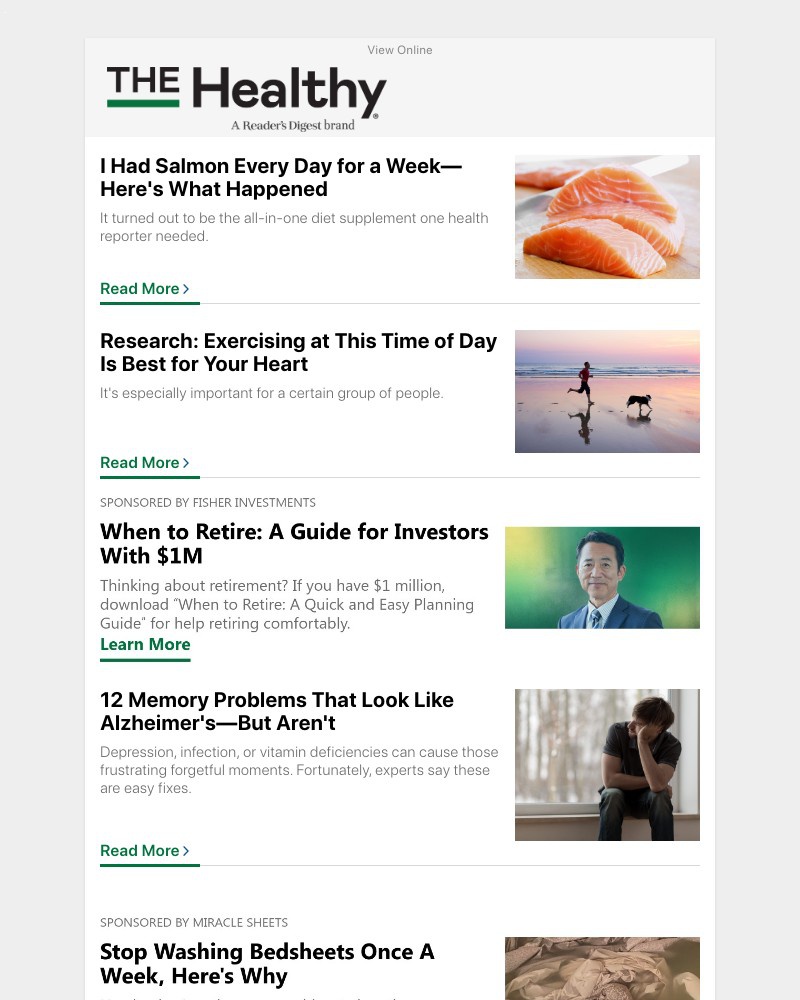Click the smiling investor portrait image
Image resolution: width=800 pixels, height=1000 pixels.
point(602,577)
